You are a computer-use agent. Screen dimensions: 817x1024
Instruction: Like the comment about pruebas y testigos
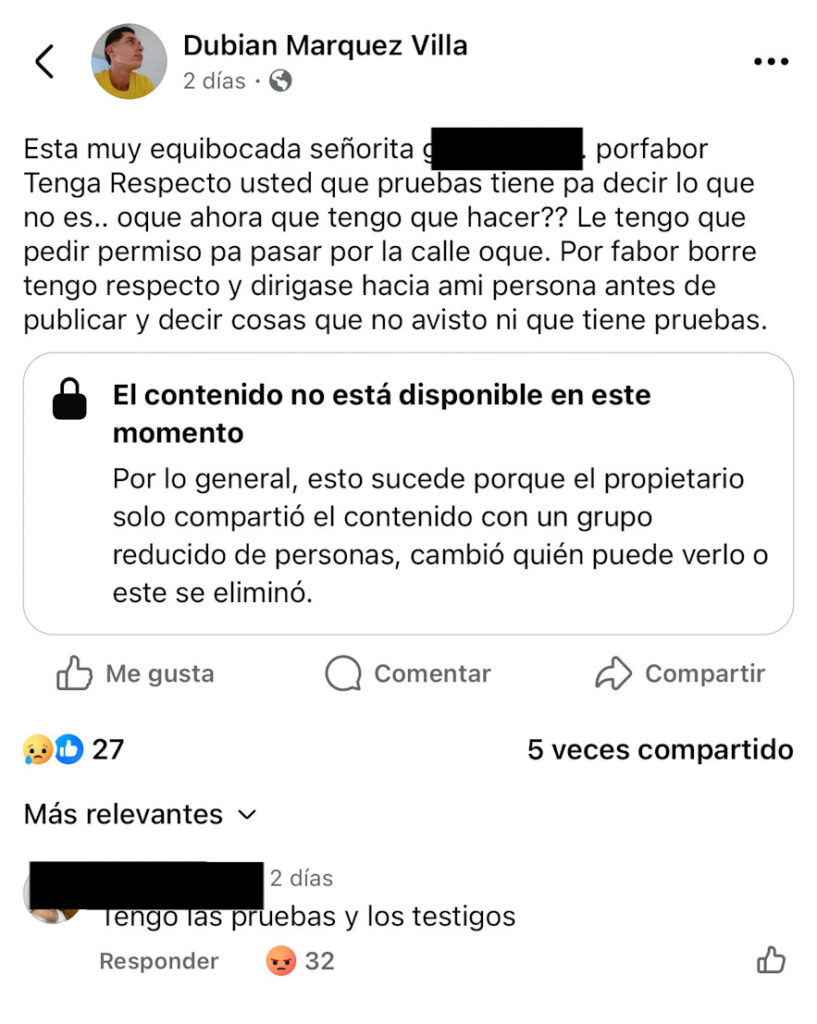click(x=770, y=961)
